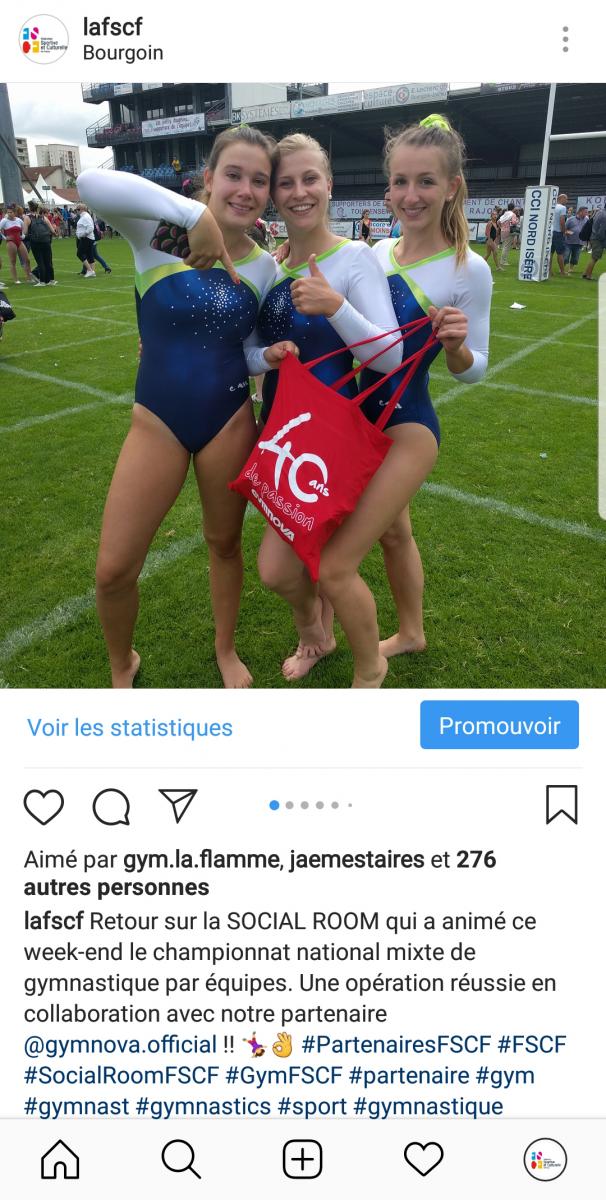Tap the Promouvoir button

pos(499,725)
